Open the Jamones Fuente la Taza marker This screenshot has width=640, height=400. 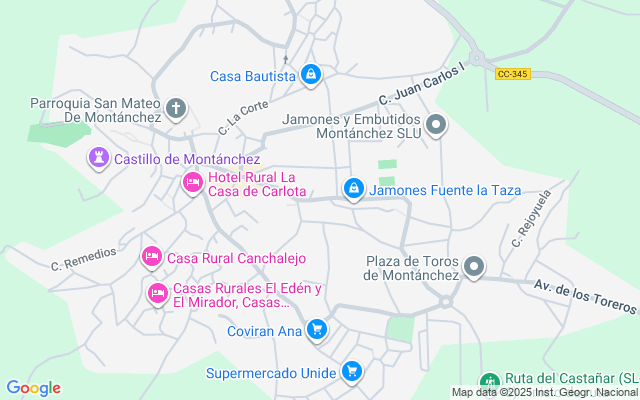point(353,188)
